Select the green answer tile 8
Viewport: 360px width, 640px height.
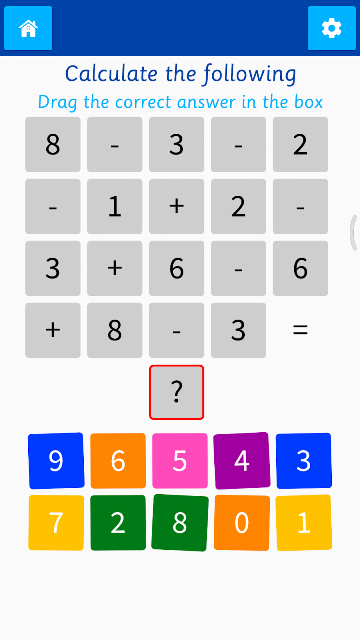(x=180, y=523)
